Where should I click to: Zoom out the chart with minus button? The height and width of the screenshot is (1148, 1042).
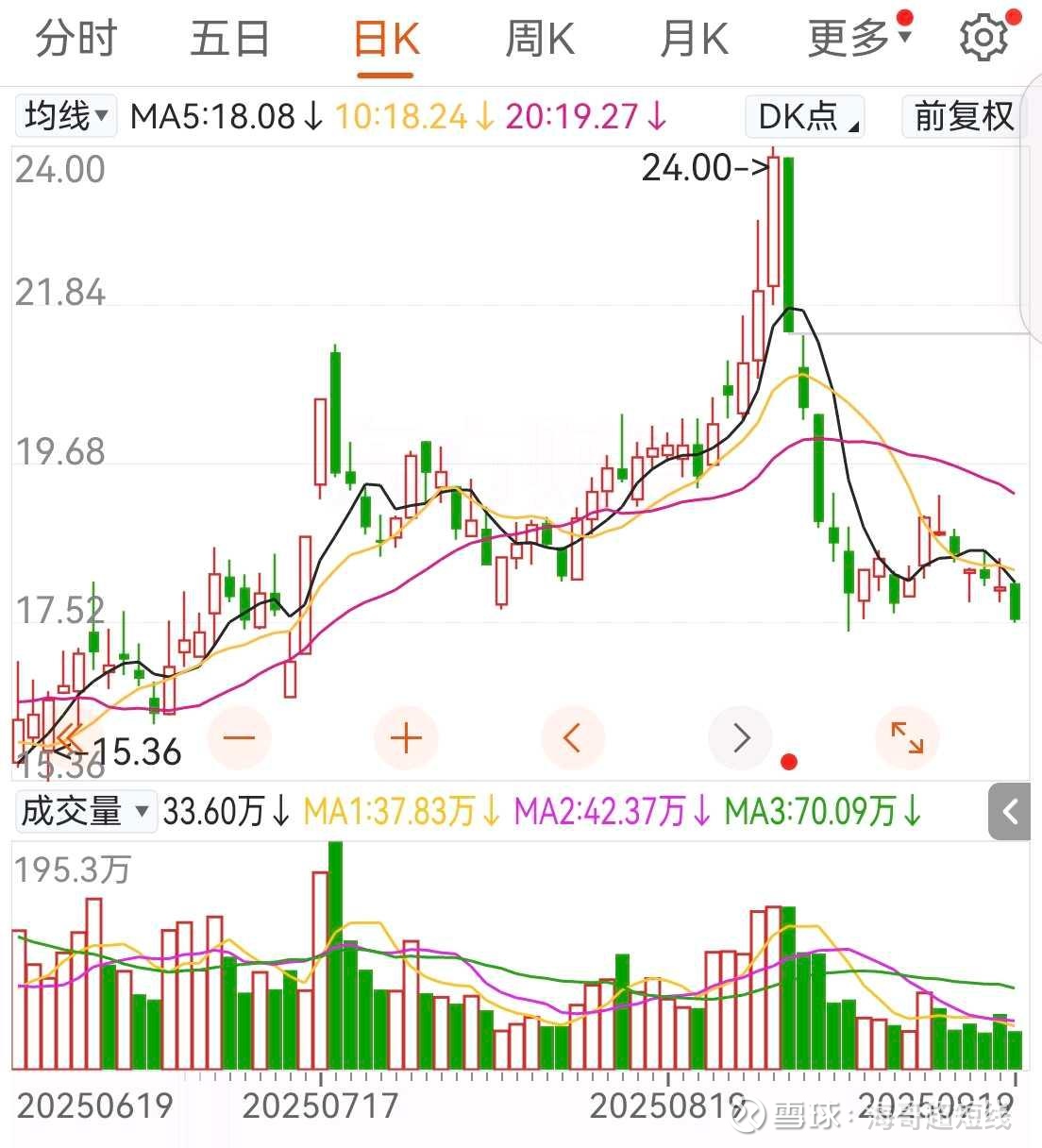coord(240,737)
